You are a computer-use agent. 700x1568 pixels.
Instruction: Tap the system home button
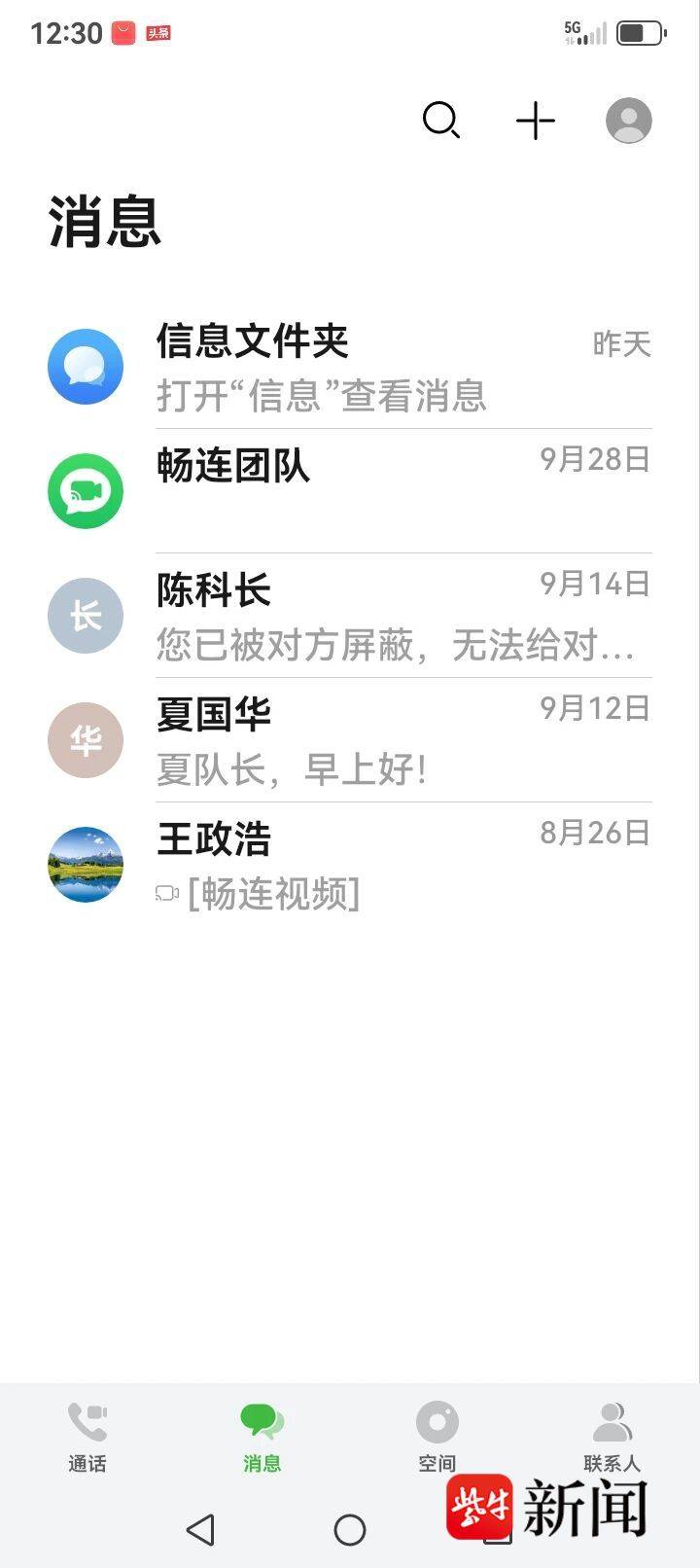click(350, 1530)
